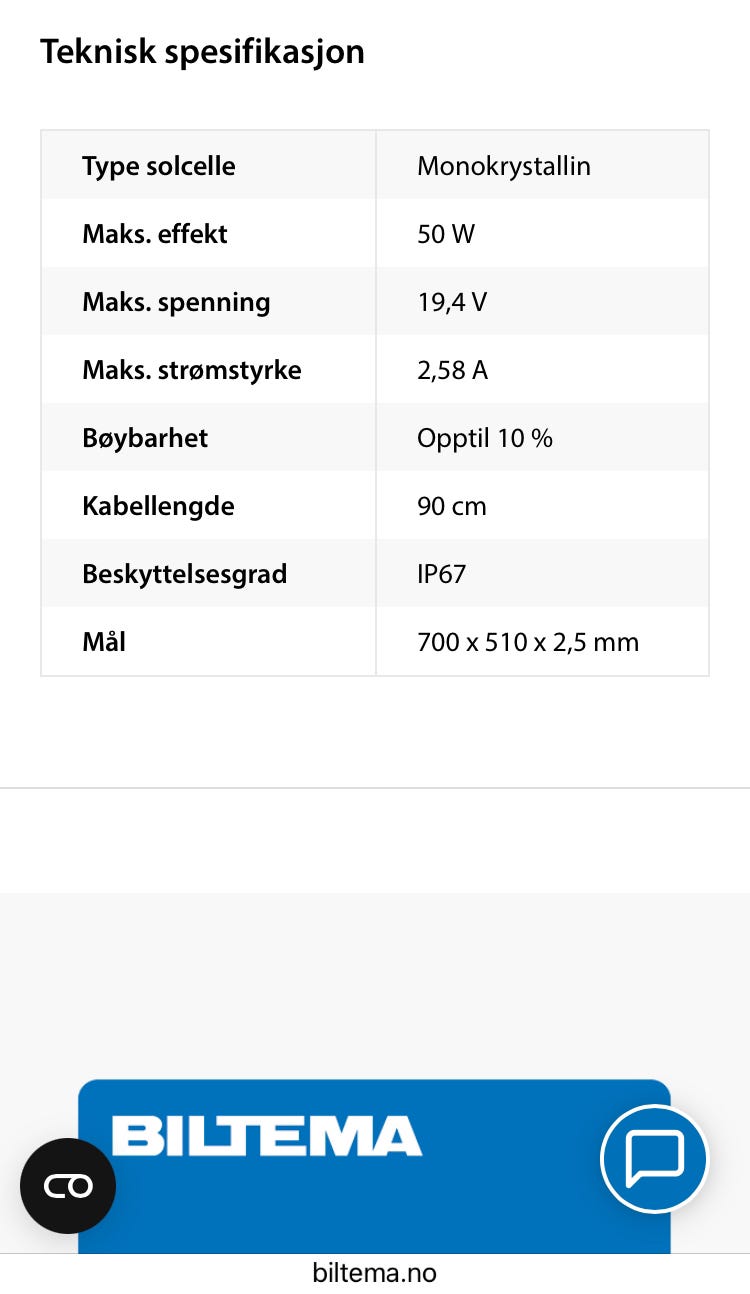This screenshot has height=1294, width=750.
Task: Select the 'Type solcelle' table row
Action: (375, 165)
